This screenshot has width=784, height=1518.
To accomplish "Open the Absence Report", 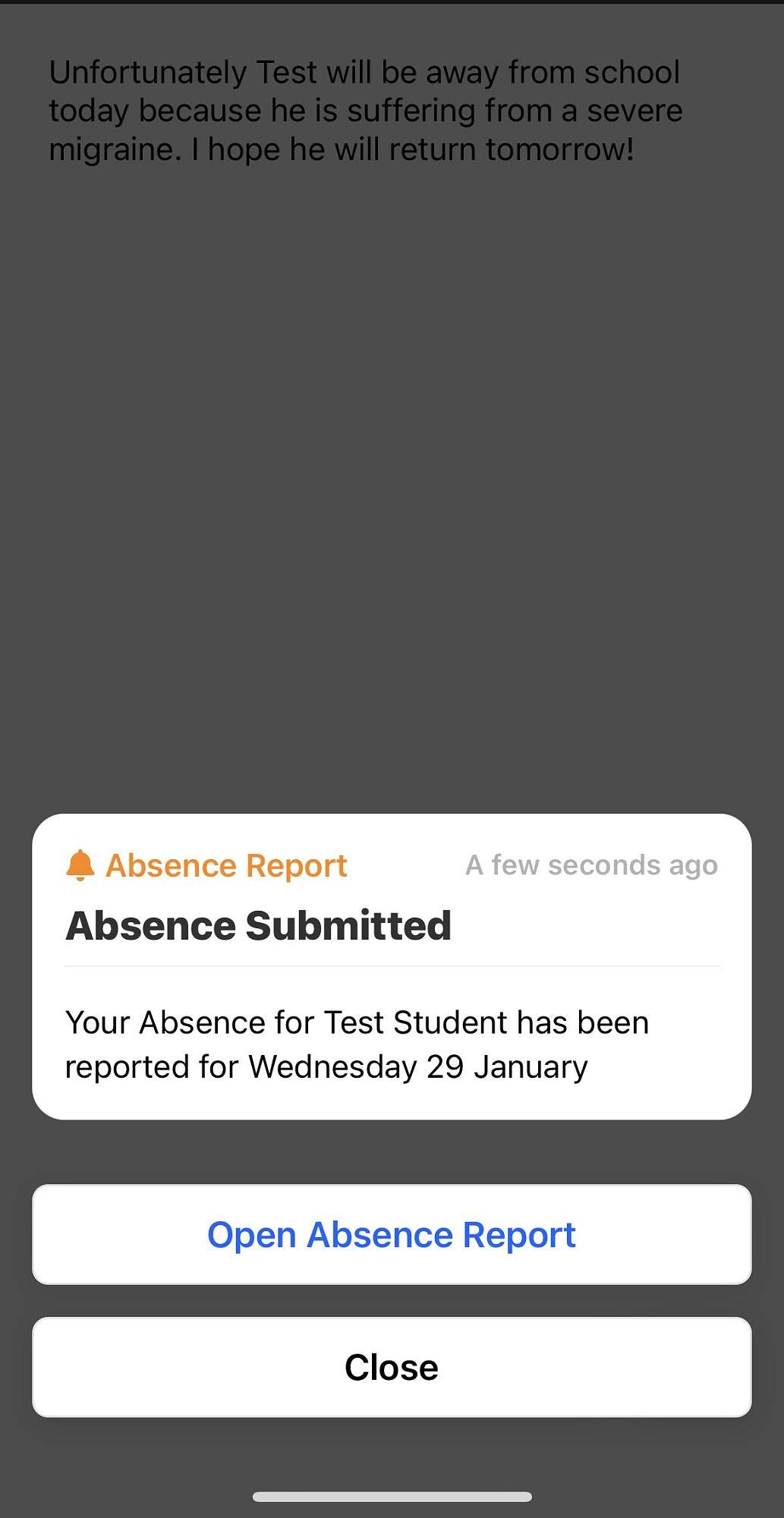I will [x=392, y=1235].
